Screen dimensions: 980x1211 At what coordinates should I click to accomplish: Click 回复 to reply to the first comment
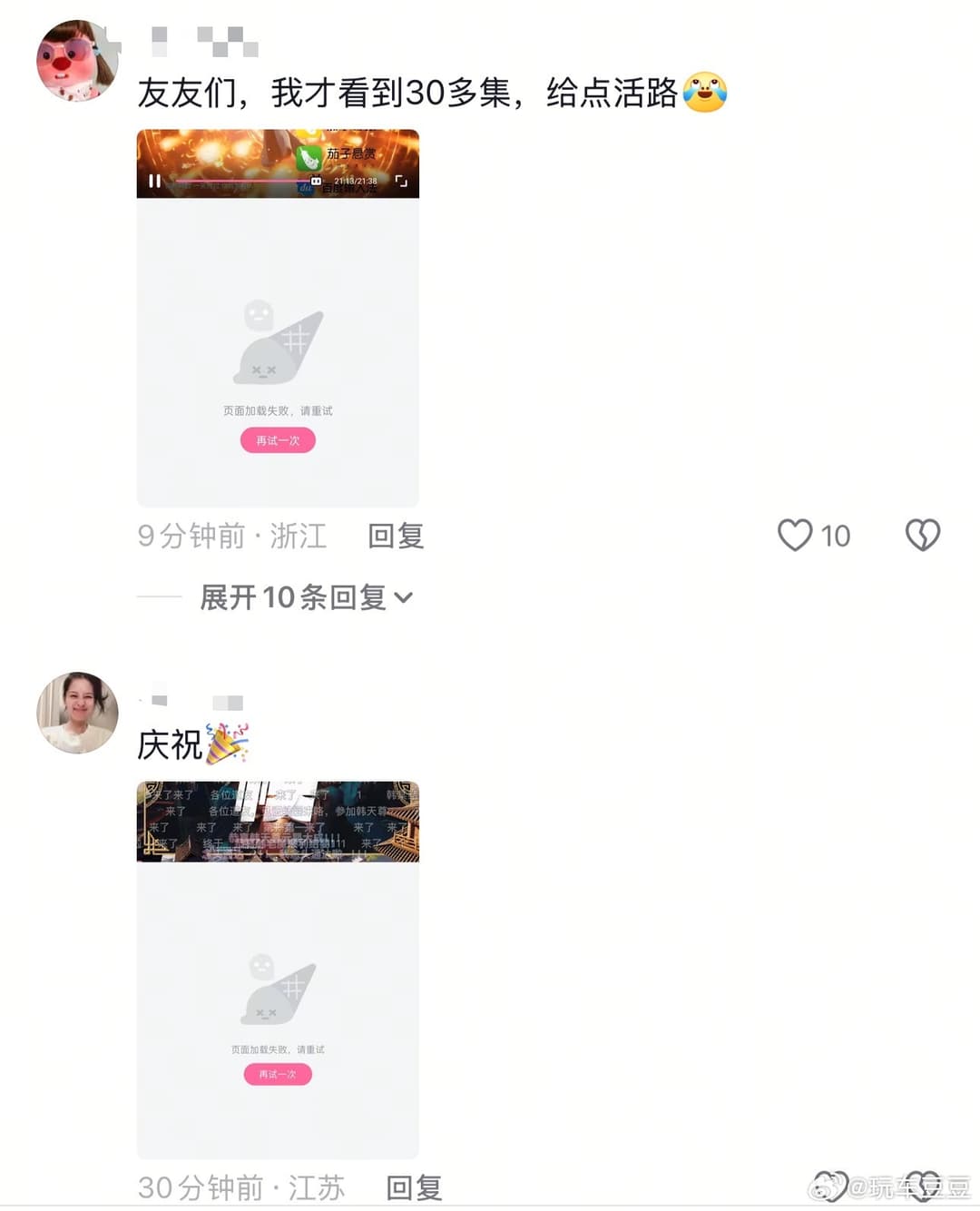[x=396, y=536]
